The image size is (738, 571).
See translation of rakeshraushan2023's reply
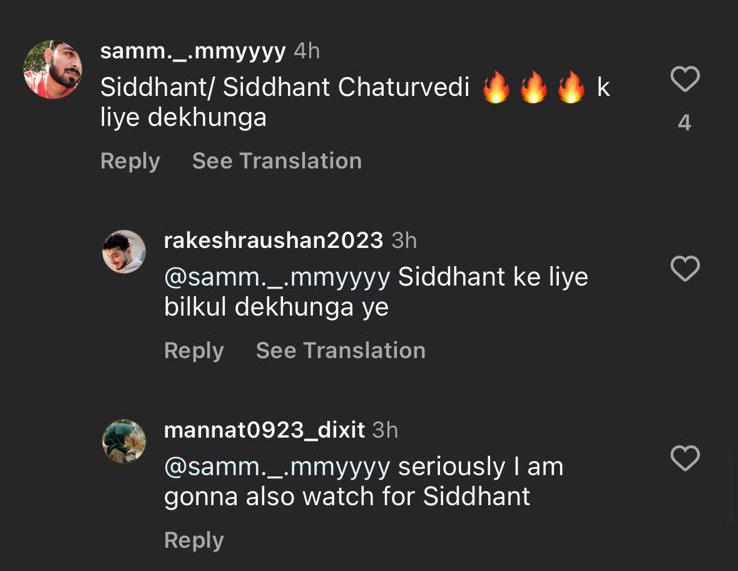(x=340, y=351)
